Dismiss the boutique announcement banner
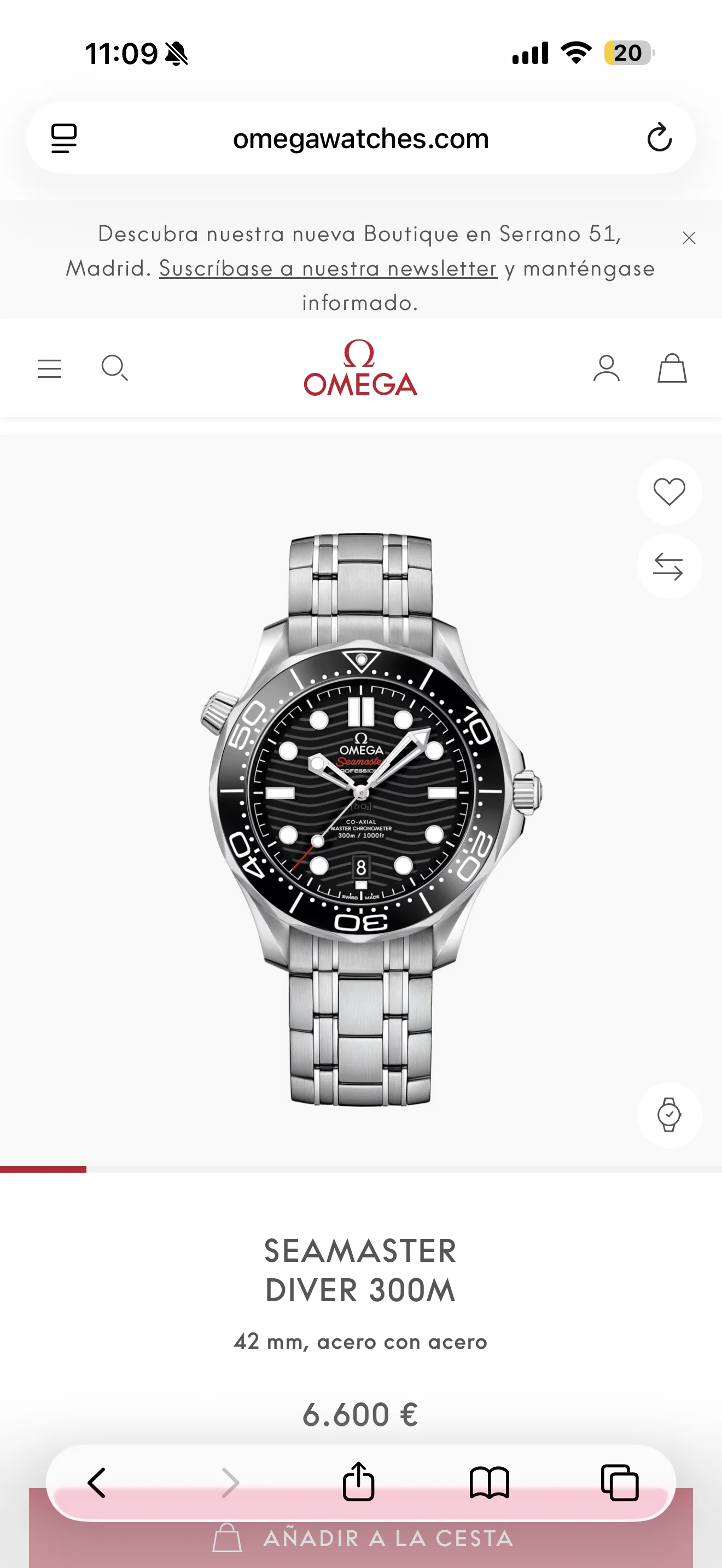The image size is (722, 1568). (x=689, y=238)
